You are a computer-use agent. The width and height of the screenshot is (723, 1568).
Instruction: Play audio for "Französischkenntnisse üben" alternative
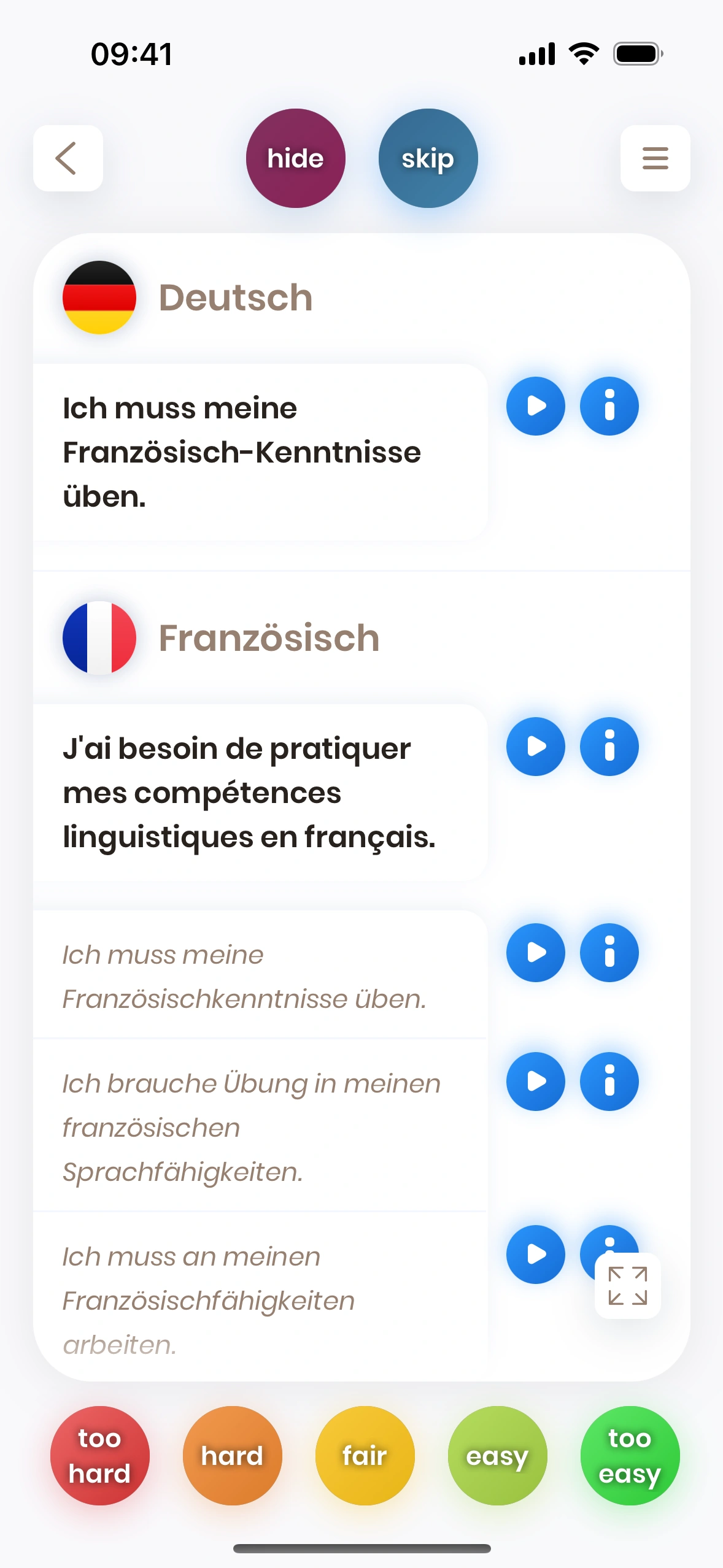(535, 953)
